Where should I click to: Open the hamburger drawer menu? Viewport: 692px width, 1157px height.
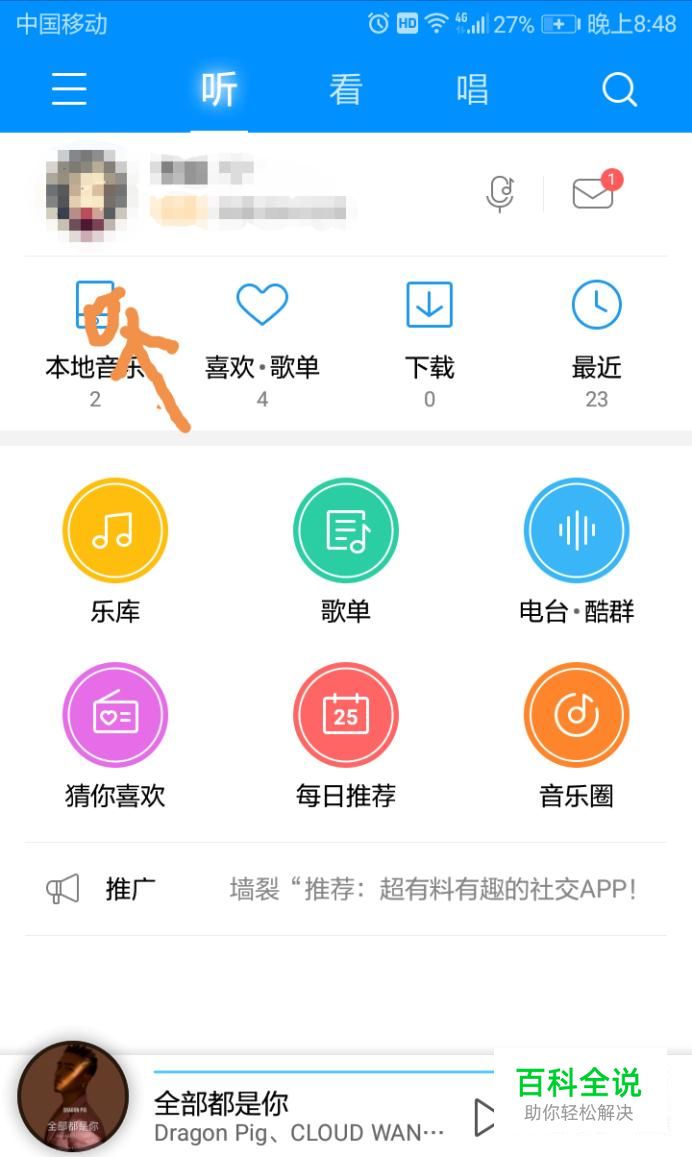coord(69,90)
